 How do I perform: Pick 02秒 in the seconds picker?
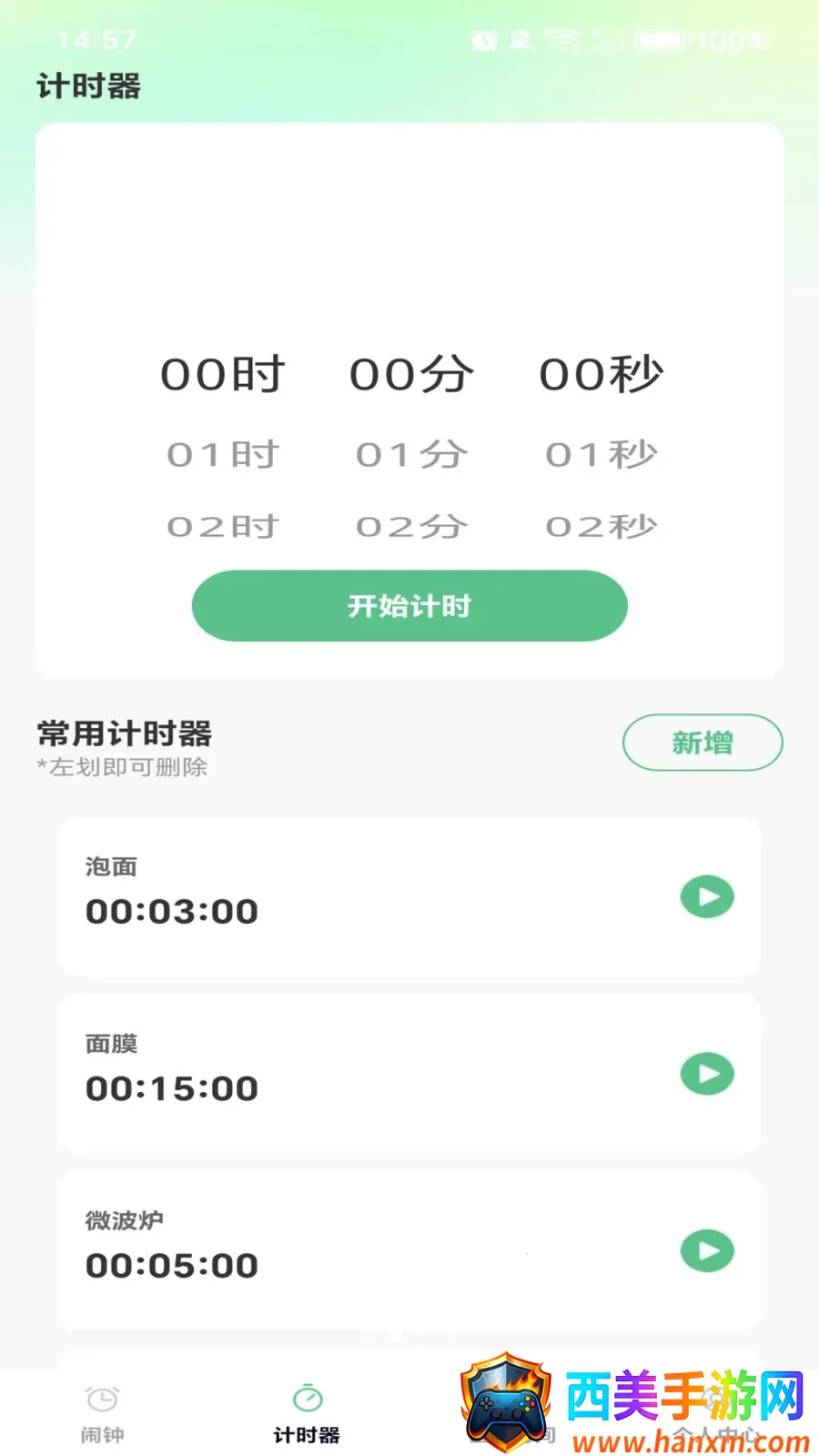(x=601, y=526)
